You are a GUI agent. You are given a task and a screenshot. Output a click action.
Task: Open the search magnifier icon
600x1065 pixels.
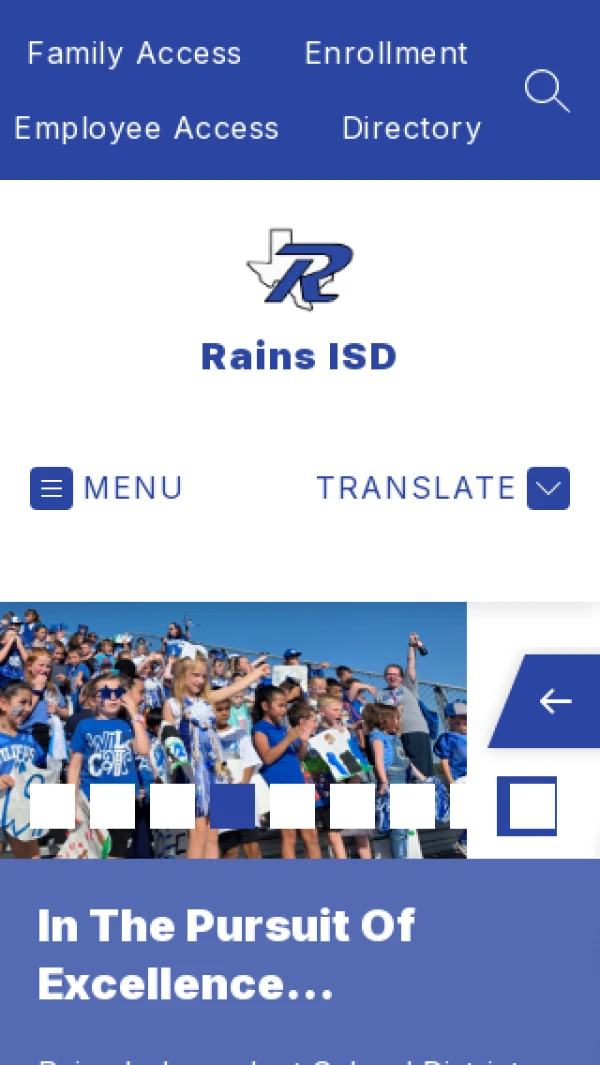(x=546, y=91)
